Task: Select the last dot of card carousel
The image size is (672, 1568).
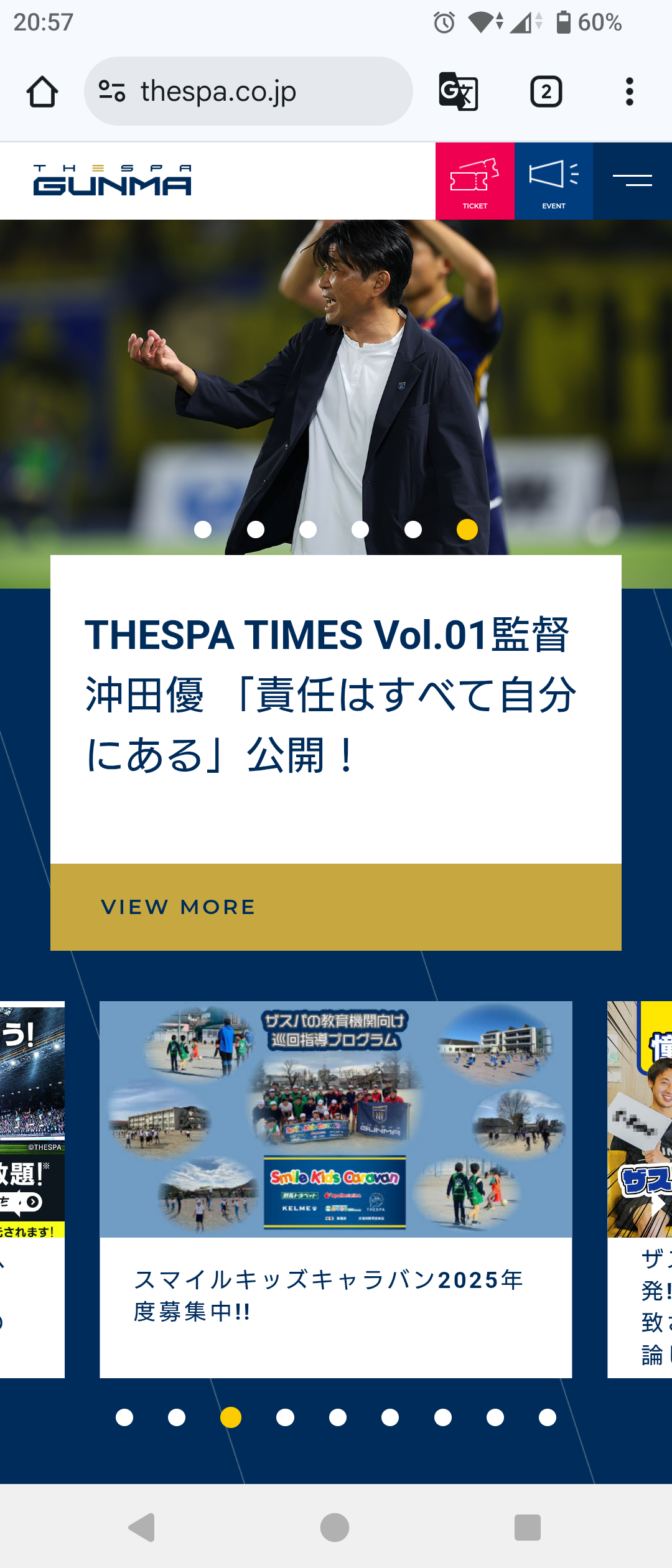Action: (548, 1417)
